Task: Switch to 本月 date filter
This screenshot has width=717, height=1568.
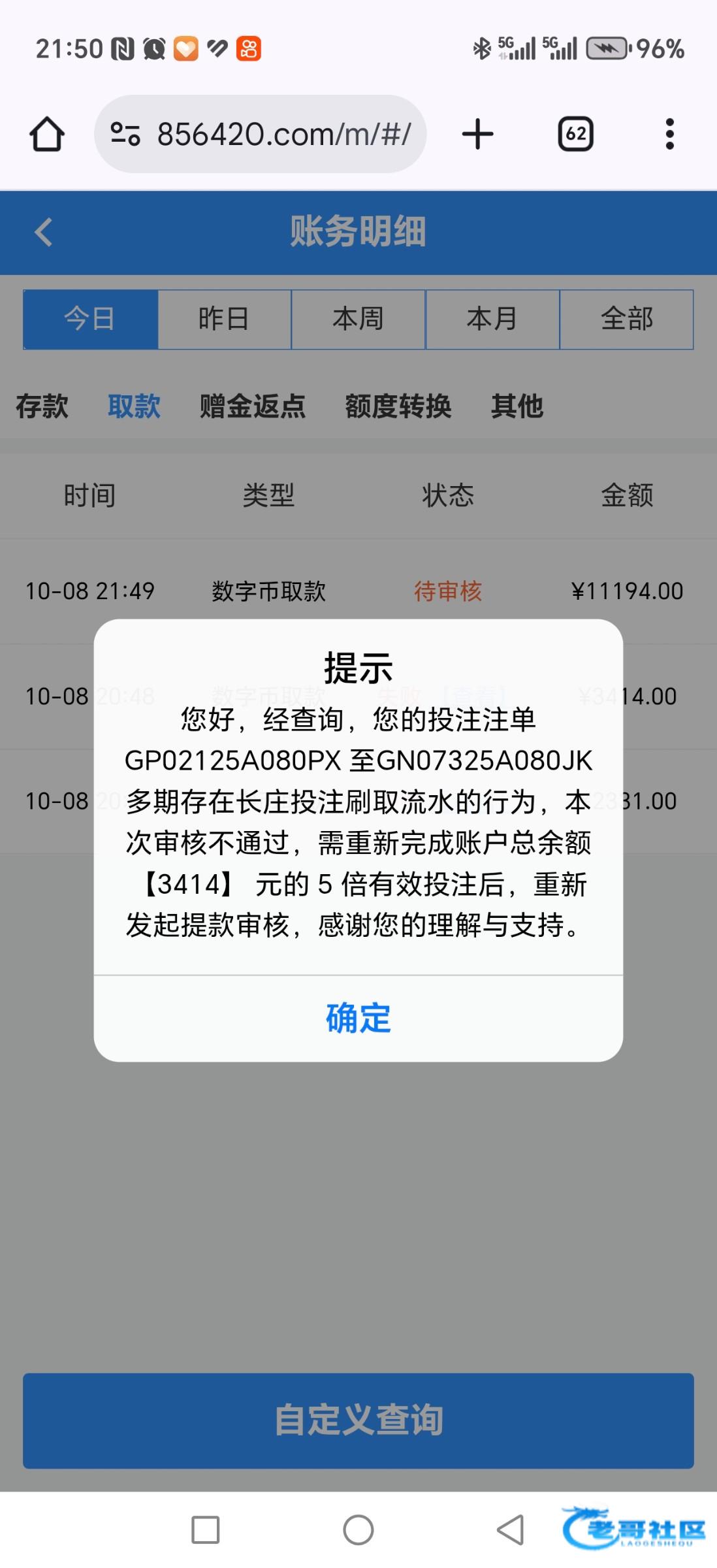Action: [x=492, y=319]
